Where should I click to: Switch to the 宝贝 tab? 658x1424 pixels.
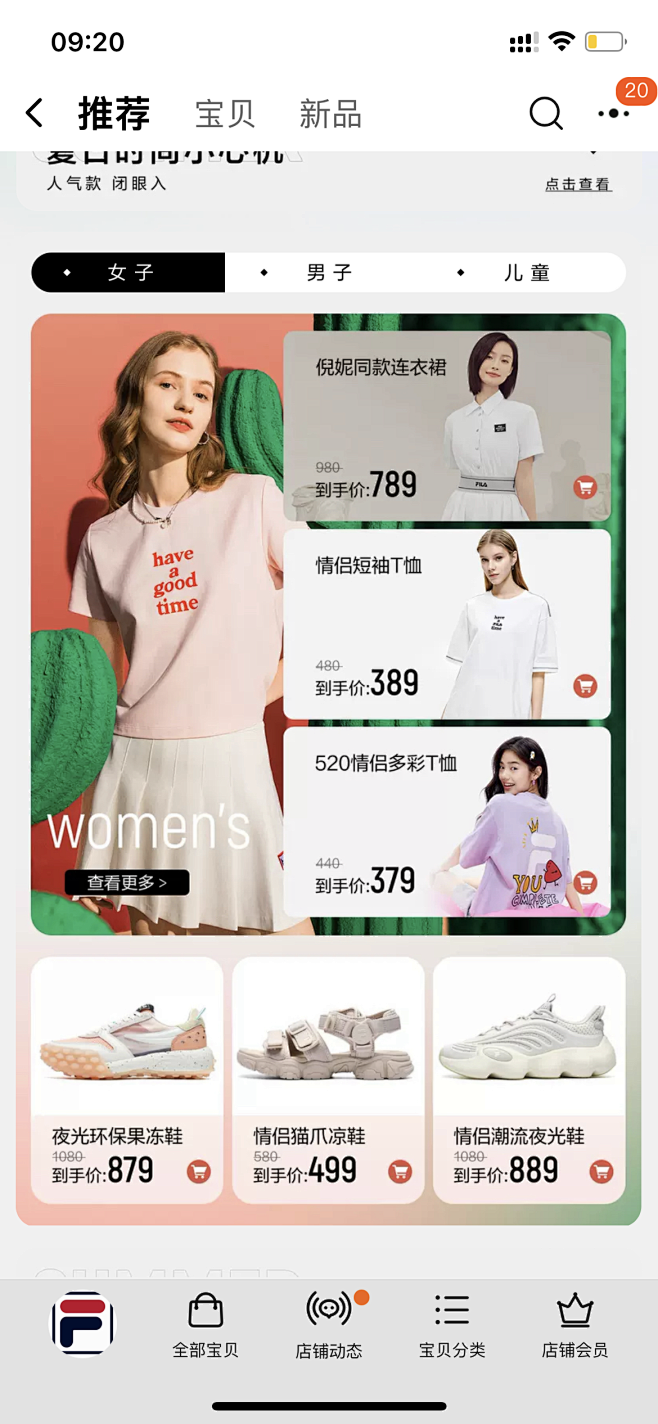pyautogui.click(x=225, y=114)
